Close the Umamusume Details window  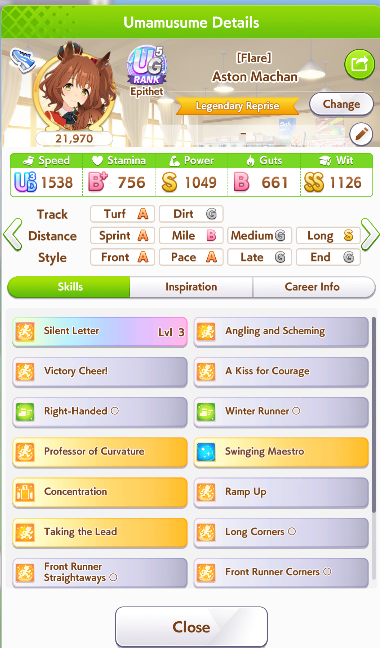click(x=191, y=627)
